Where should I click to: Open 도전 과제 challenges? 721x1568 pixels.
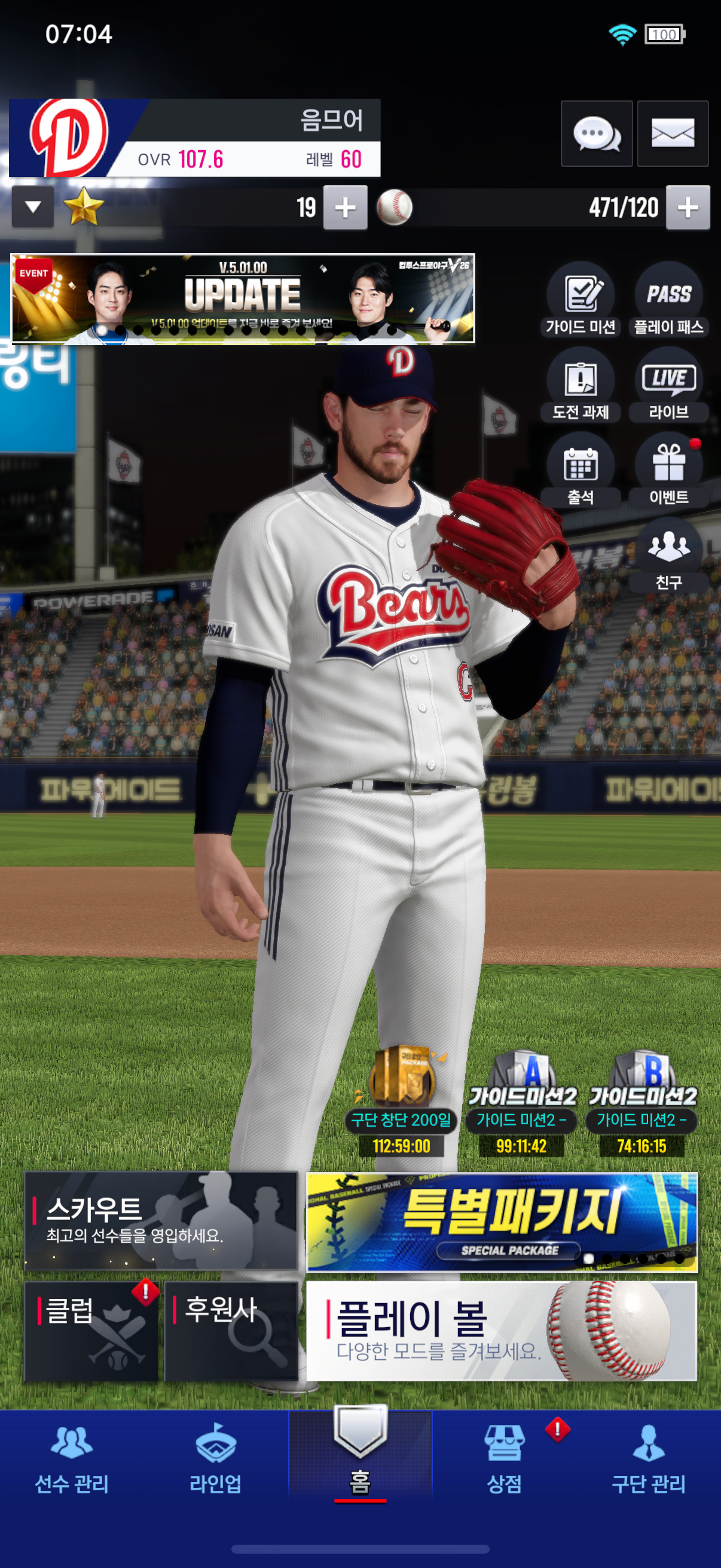click(581, 385)
